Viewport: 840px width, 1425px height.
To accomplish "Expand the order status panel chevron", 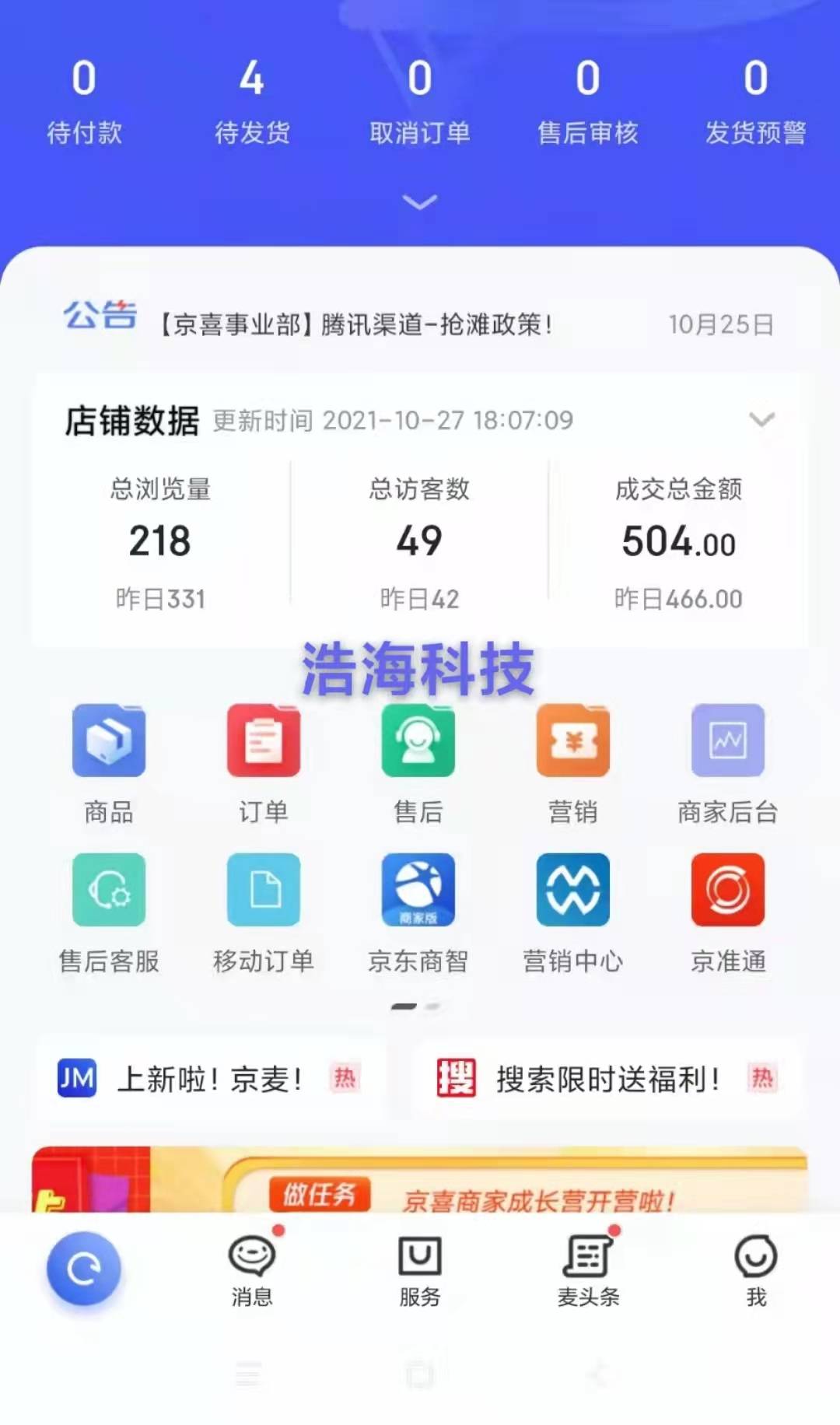I will click(x=420, y=202).
